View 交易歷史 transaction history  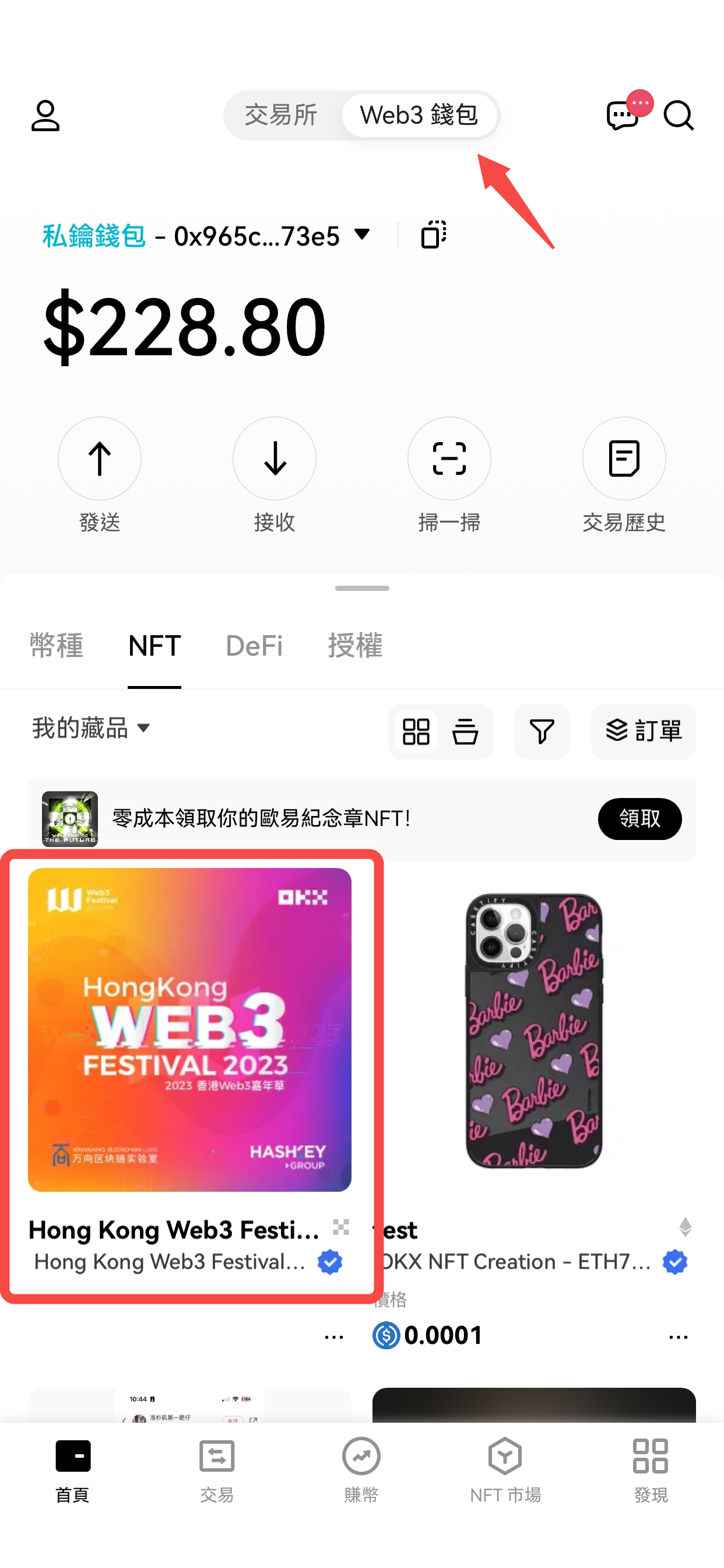pyautogui.click(x=624, y=459)
